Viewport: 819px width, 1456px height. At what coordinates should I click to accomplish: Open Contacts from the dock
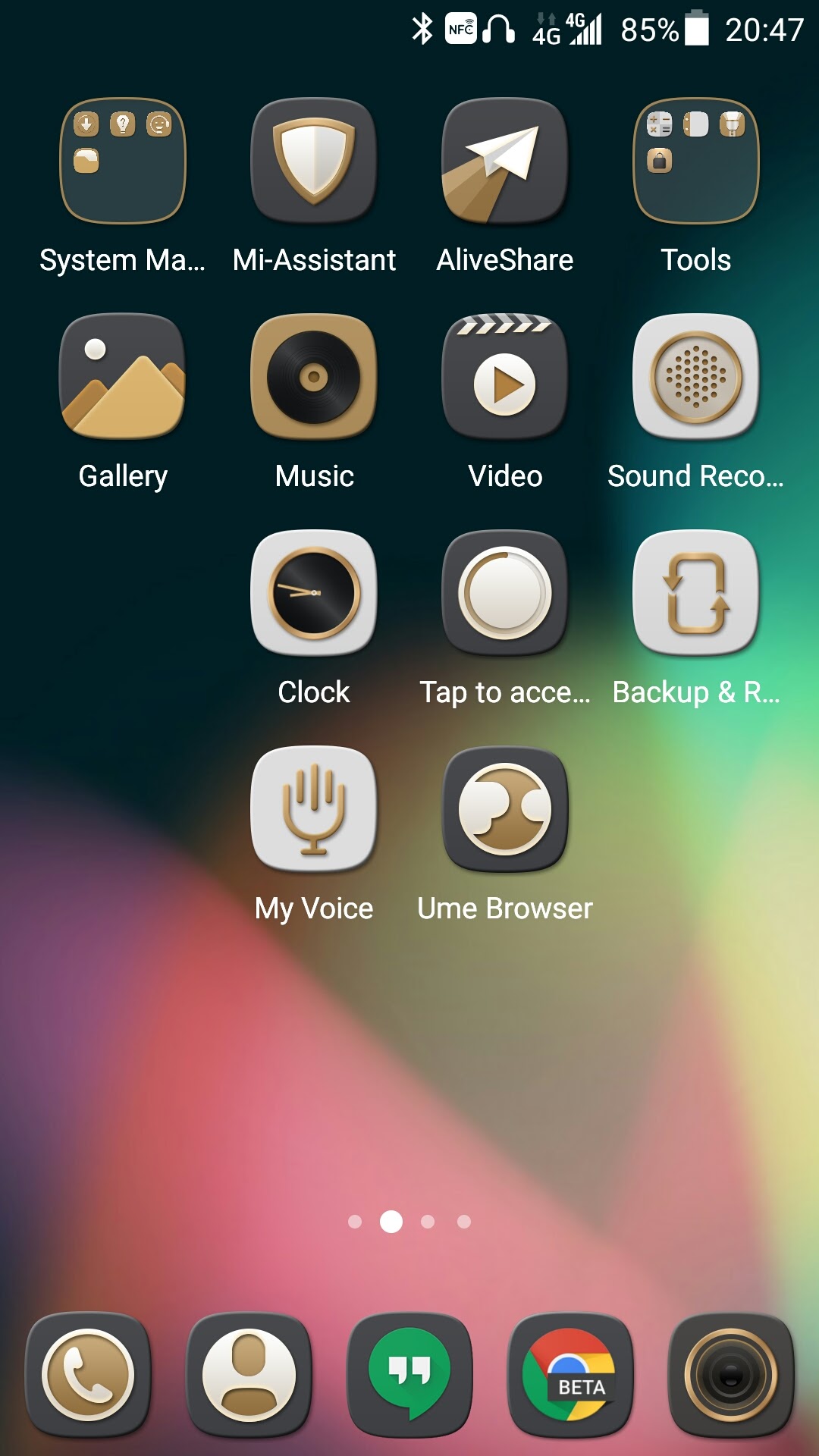[x=249, y=1375]
